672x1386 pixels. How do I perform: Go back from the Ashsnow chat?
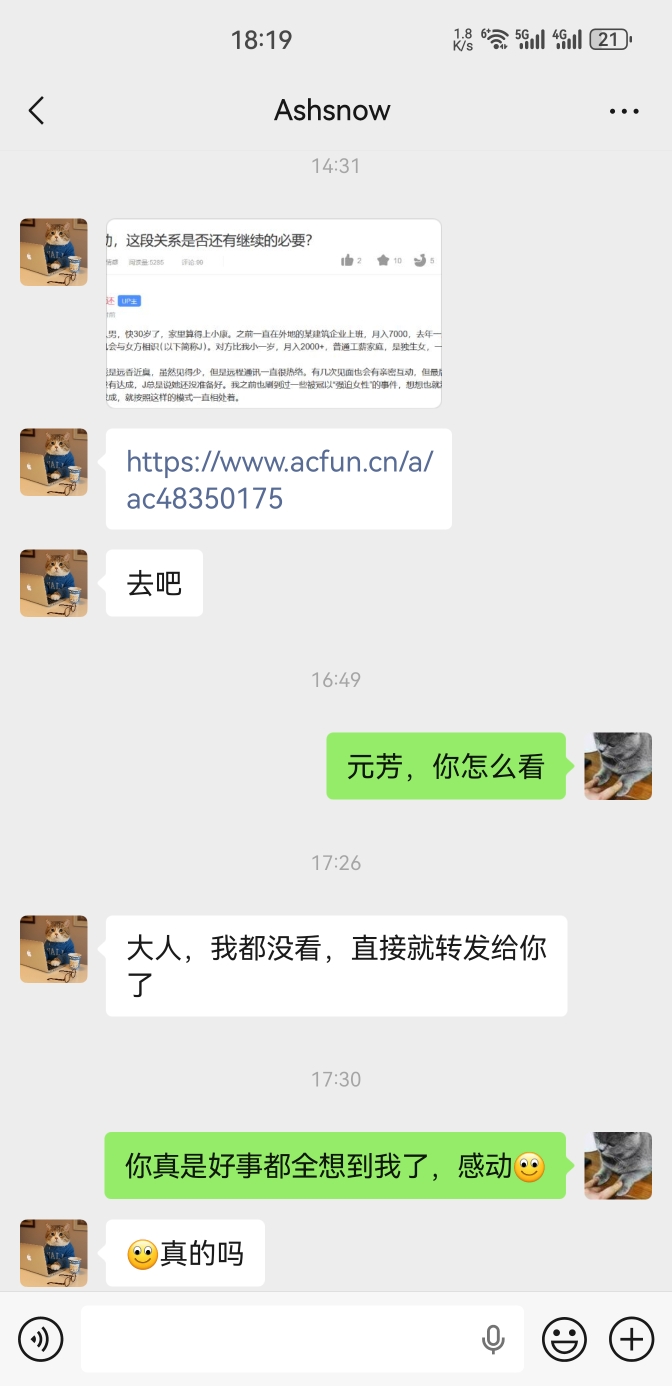(x=37, y=110)
